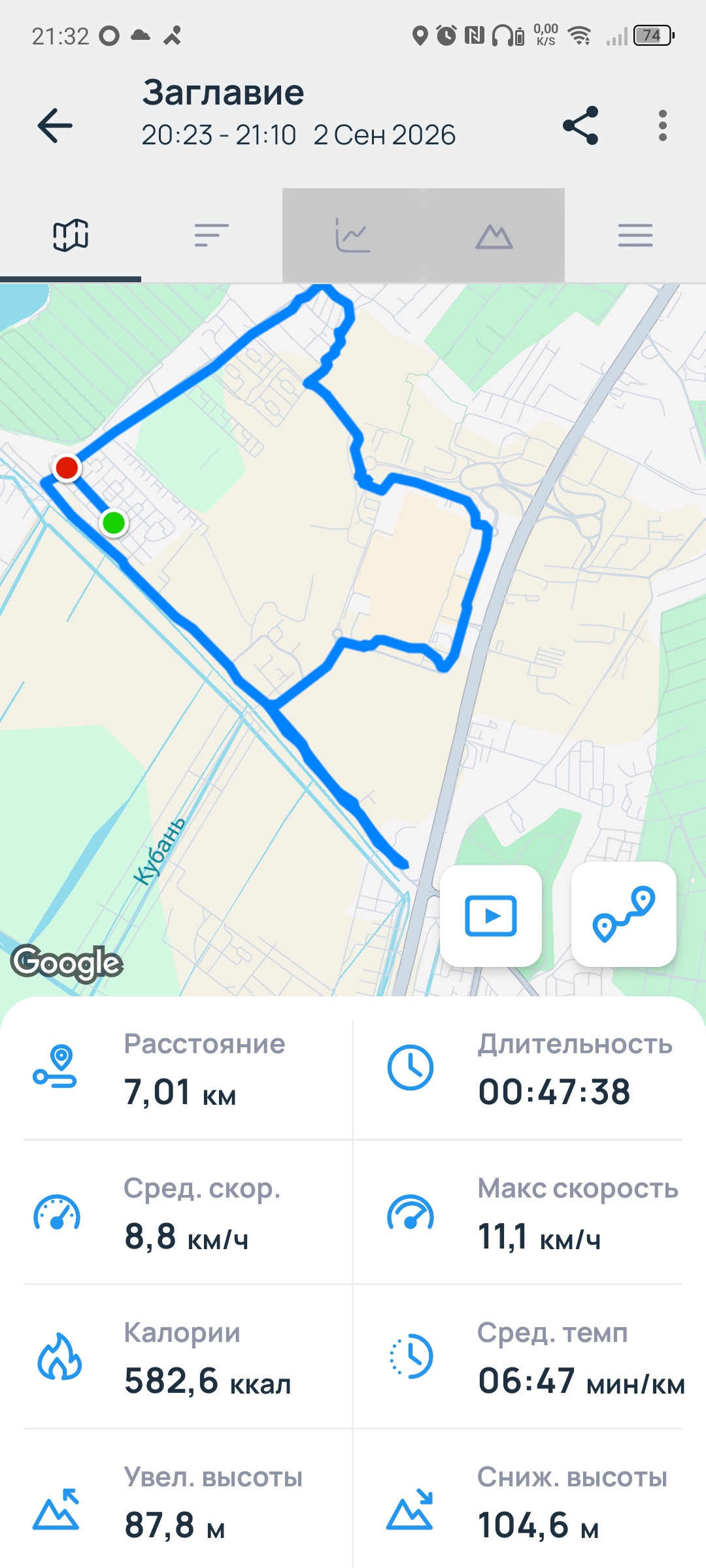706x1568 pixels.
Task: Go back using the arrow icon
Action: click(55, 125)
